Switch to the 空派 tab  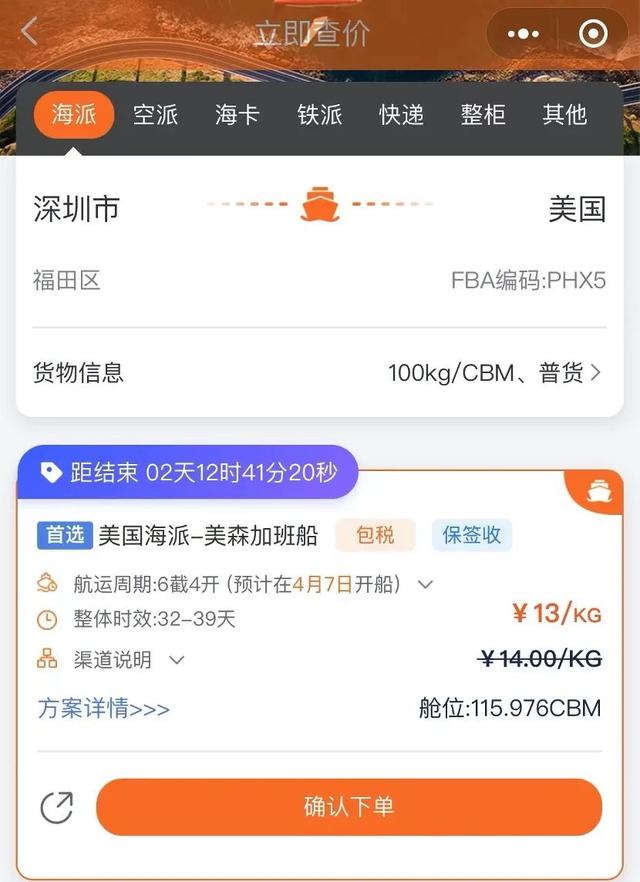[x=155, y=115]
